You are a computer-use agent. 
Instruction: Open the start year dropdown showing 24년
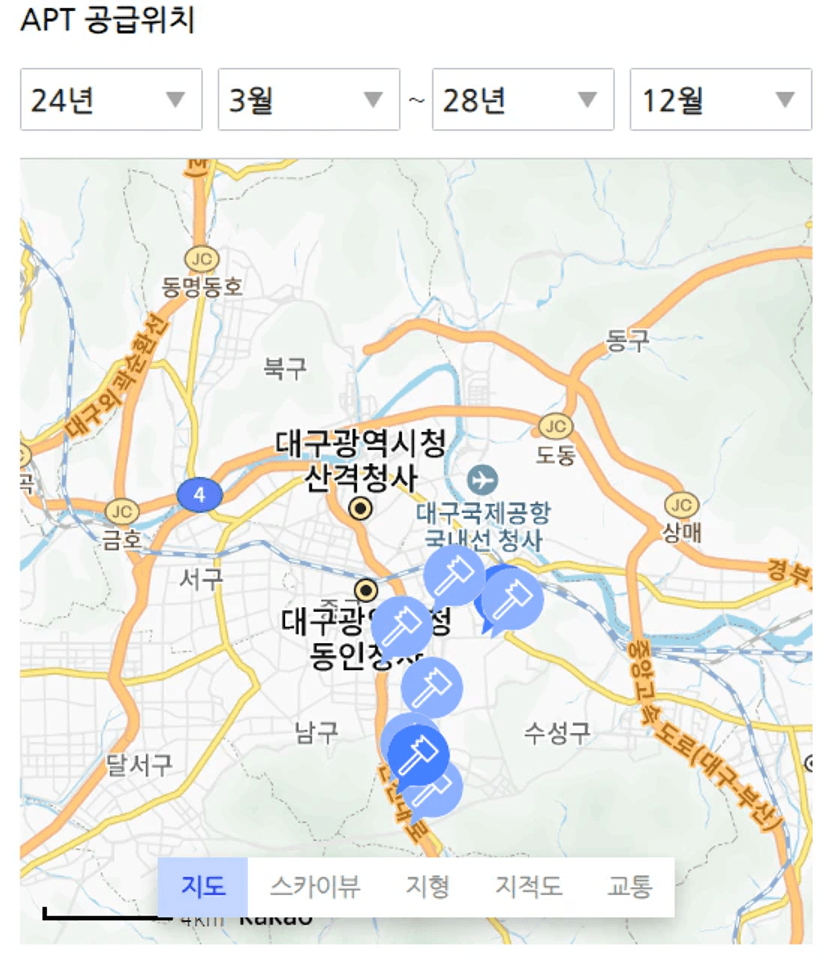111,99
